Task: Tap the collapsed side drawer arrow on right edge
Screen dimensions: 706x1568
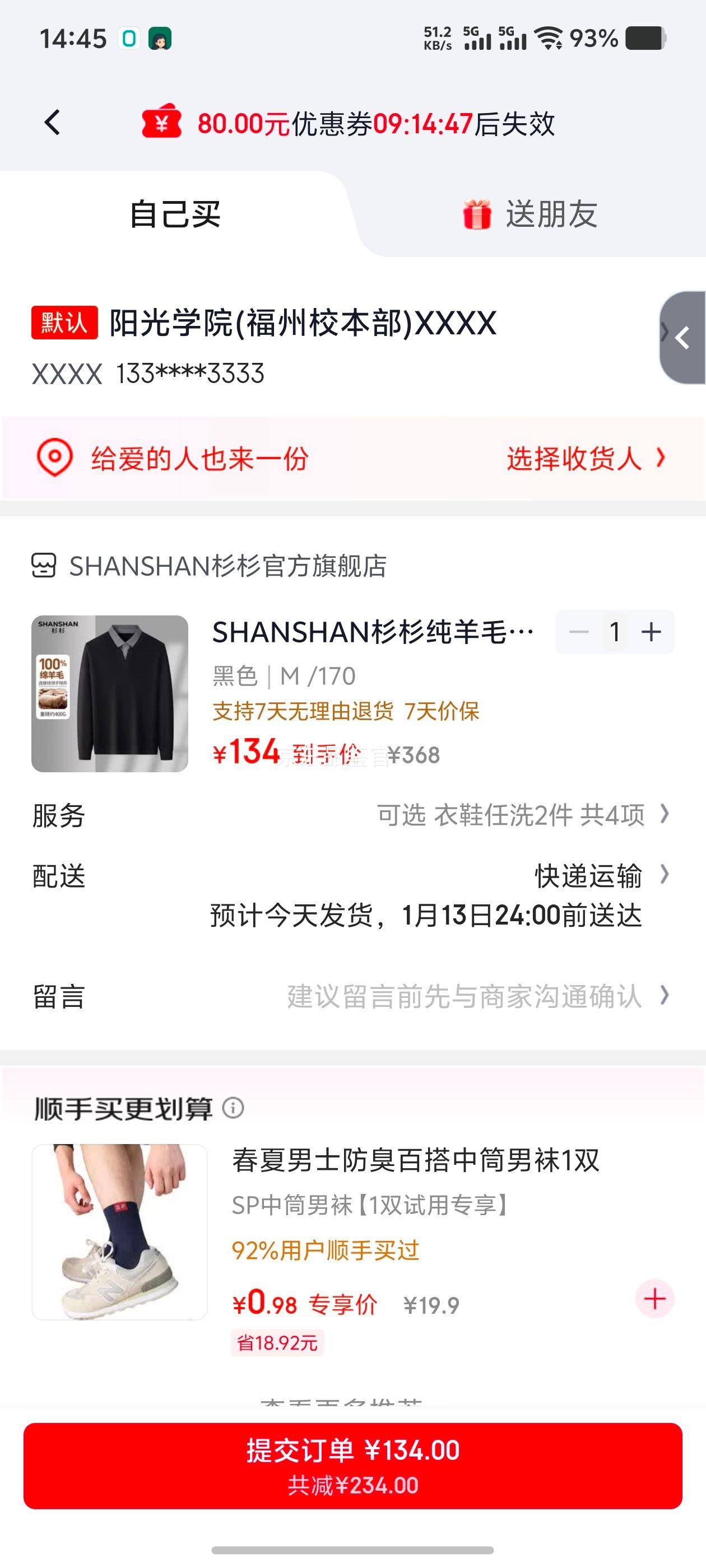Action: [682, 339]
